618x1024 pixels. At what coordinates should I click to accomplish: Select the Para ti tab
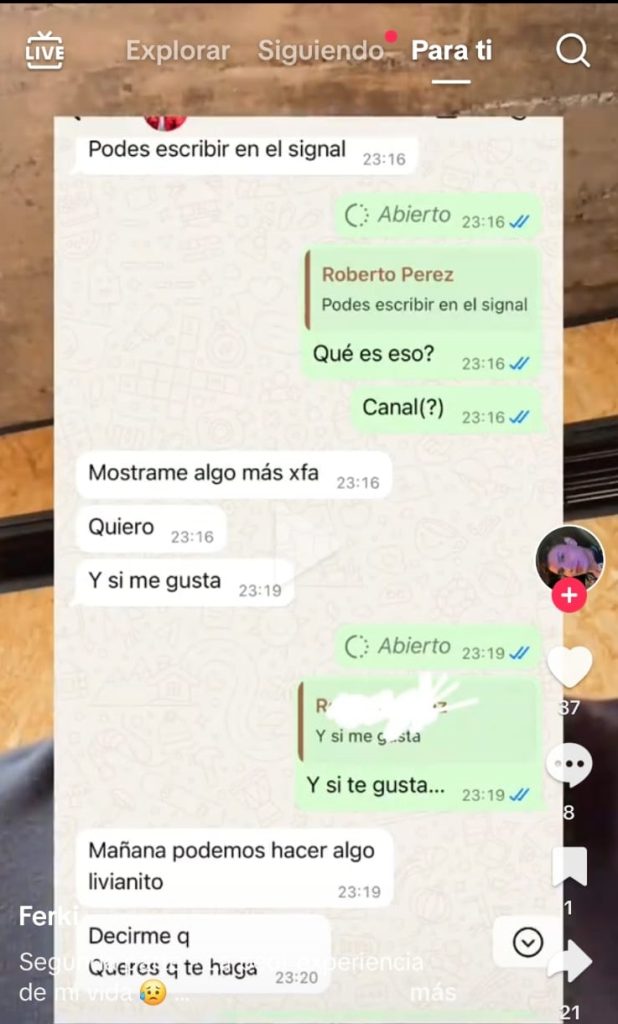point(452,51)
